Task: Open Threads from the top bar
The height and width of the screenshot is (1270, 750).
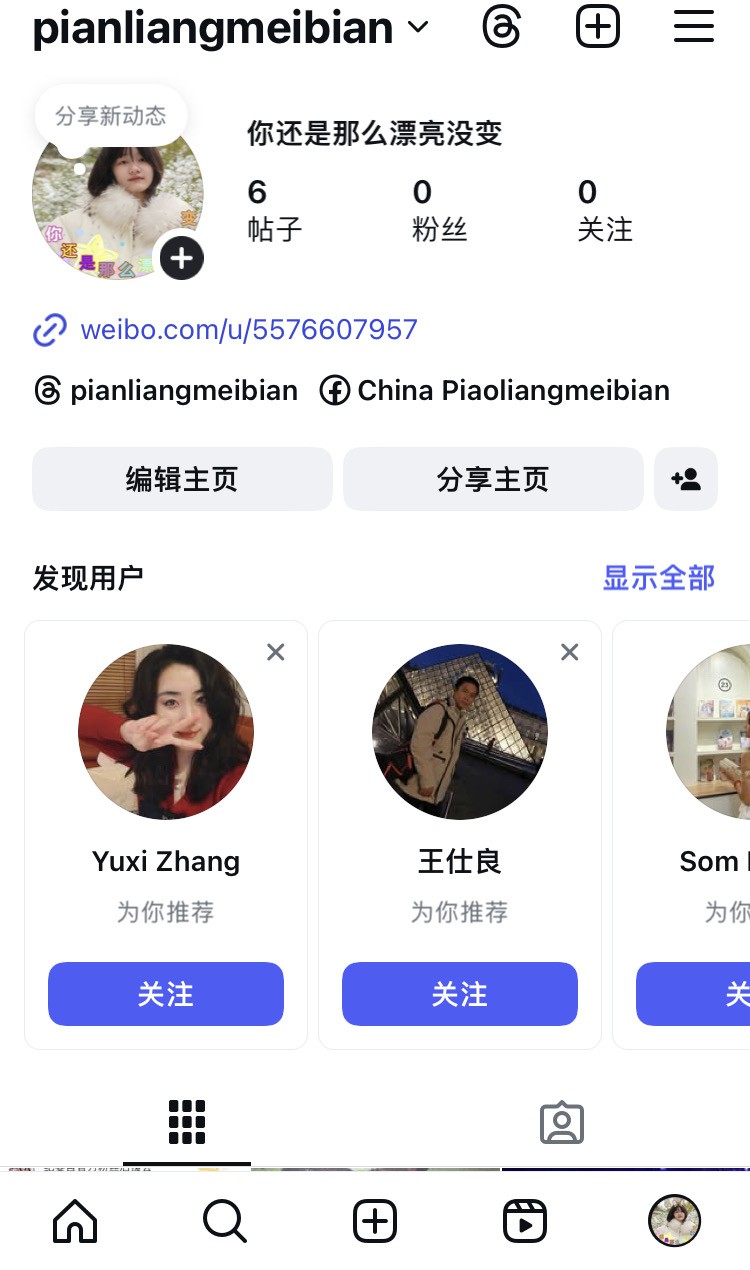Action: 502,27
